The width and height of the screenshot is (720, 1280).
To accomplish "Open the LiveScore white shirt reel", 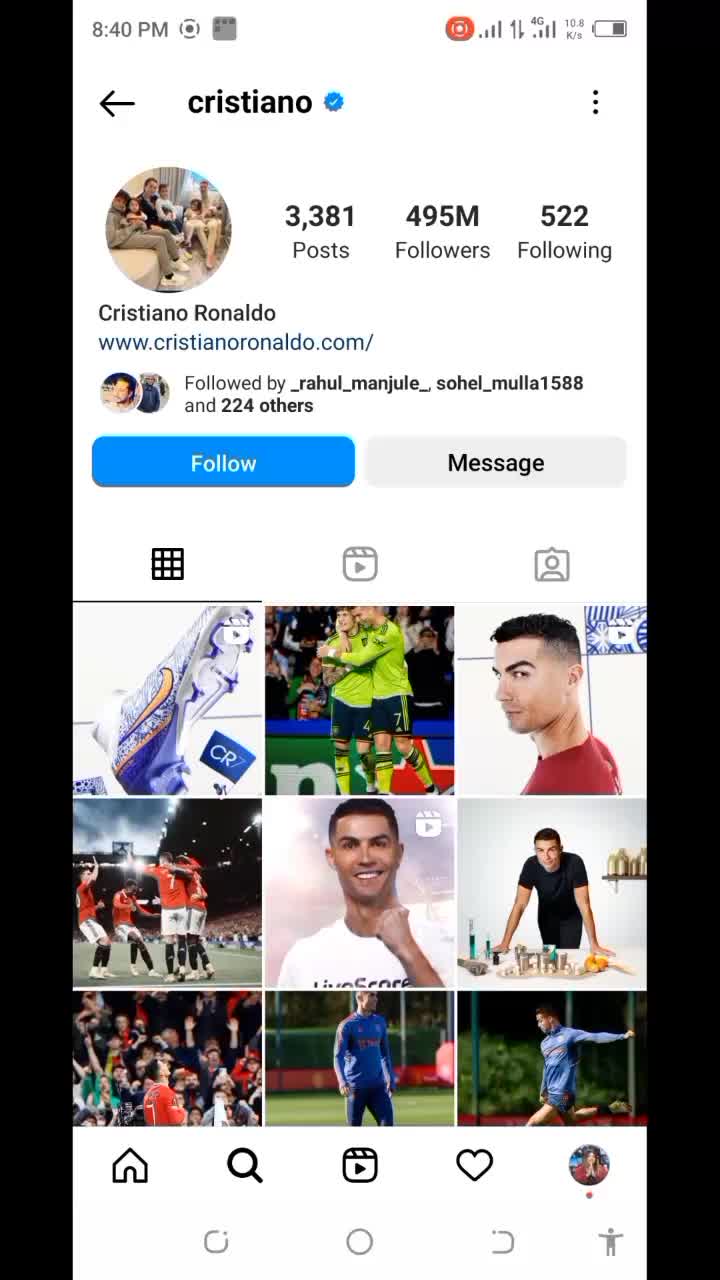I will [x=359, y=893].
